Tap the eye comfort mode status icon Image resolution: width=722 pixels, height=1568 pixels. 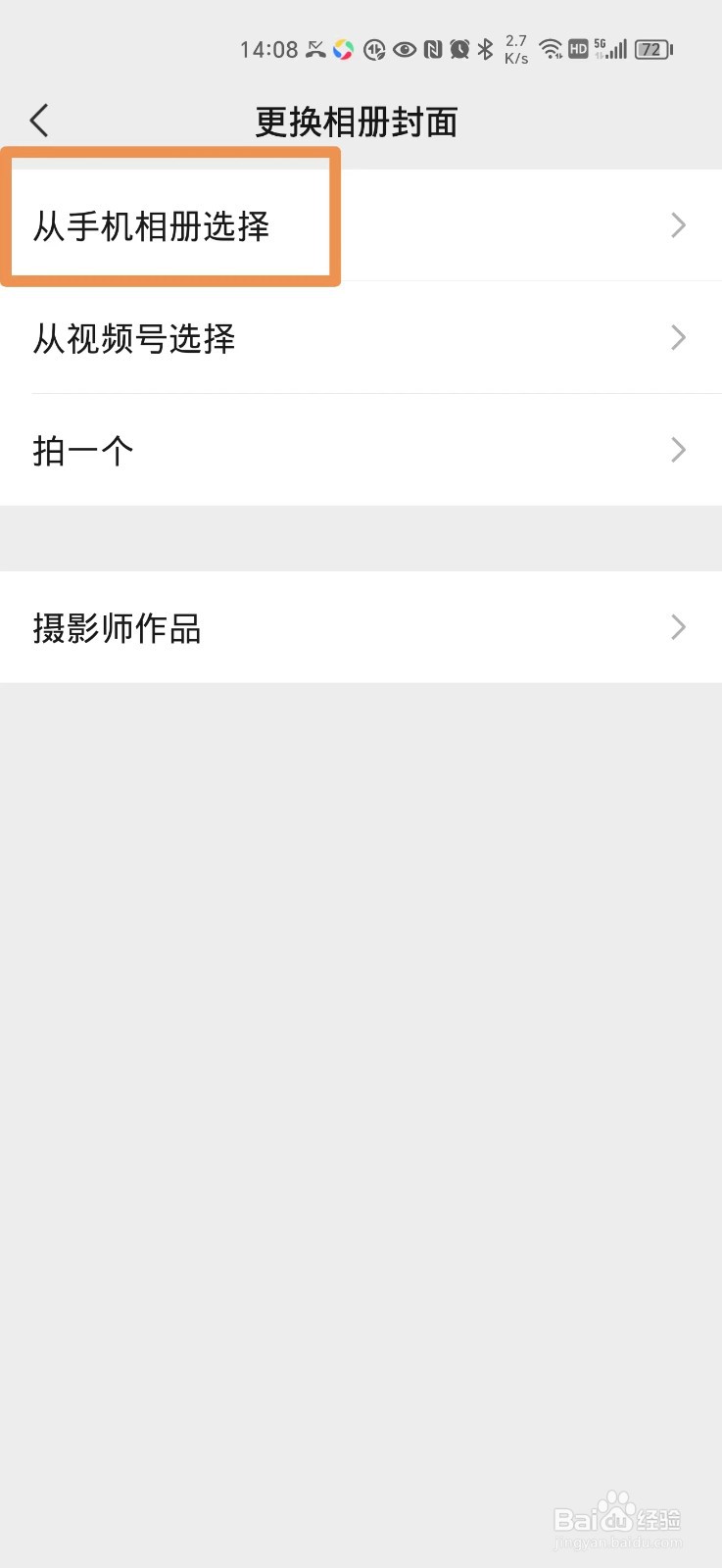[405, 49]
